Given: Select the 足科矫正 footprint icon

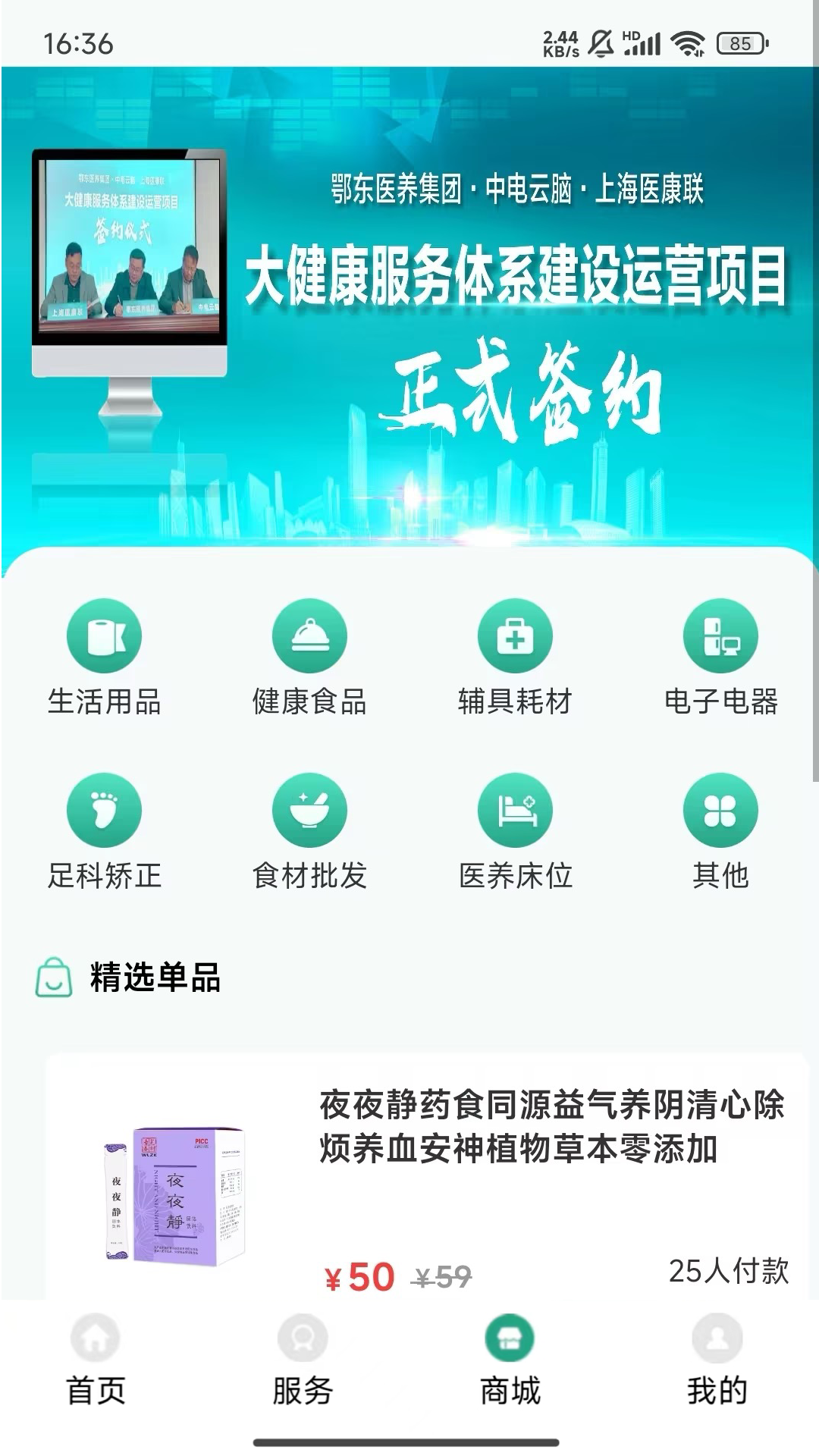Looking at the screenshot, I should point(105,810).
